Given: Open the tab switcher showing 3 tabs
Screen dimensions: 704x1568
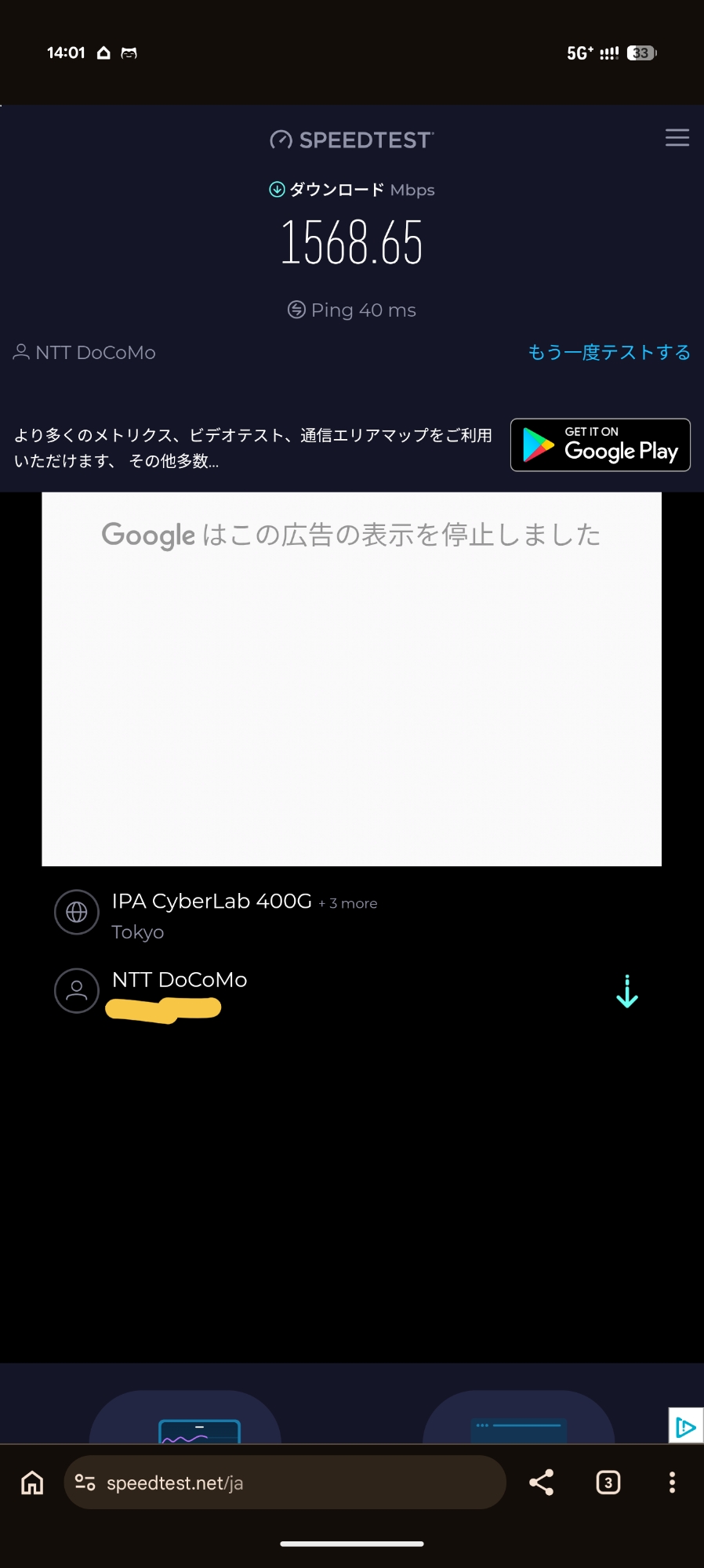Looking at the screenshot, I should [x=608, y=1483].
